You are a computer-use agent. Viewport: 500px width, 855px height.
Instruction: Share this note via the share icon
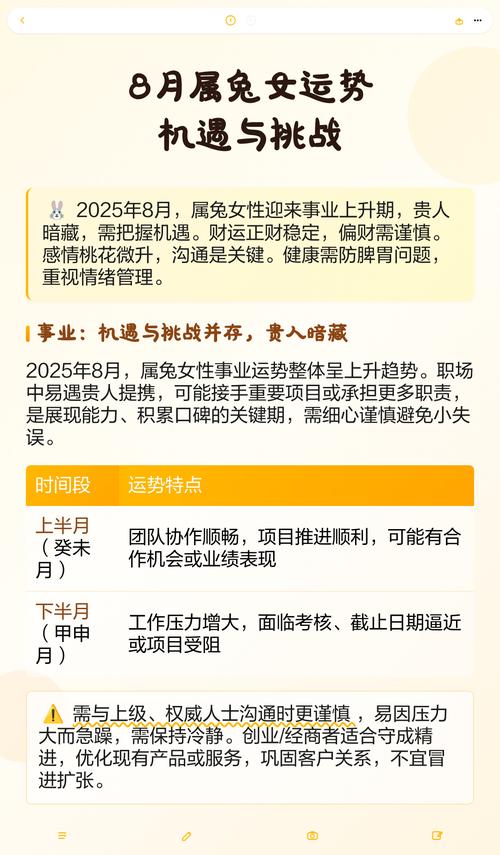tap(459, 21)
